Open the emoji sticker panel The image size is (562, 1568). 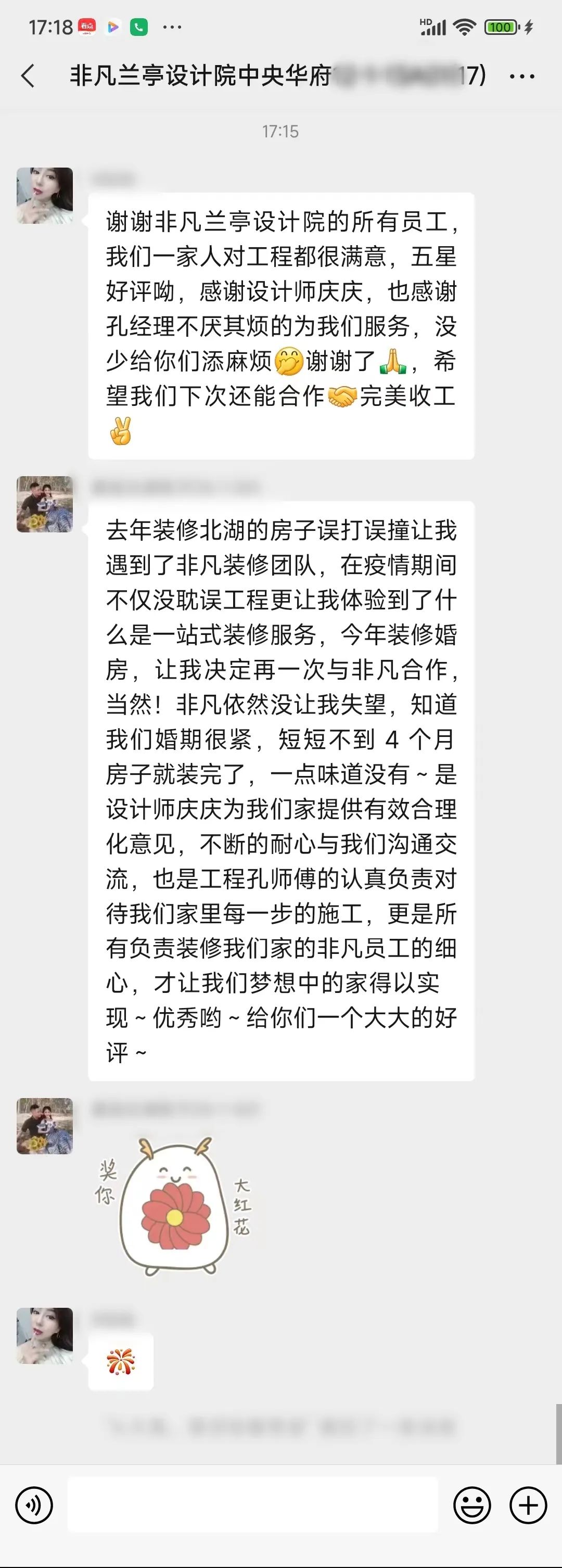tap(472, 1506)
